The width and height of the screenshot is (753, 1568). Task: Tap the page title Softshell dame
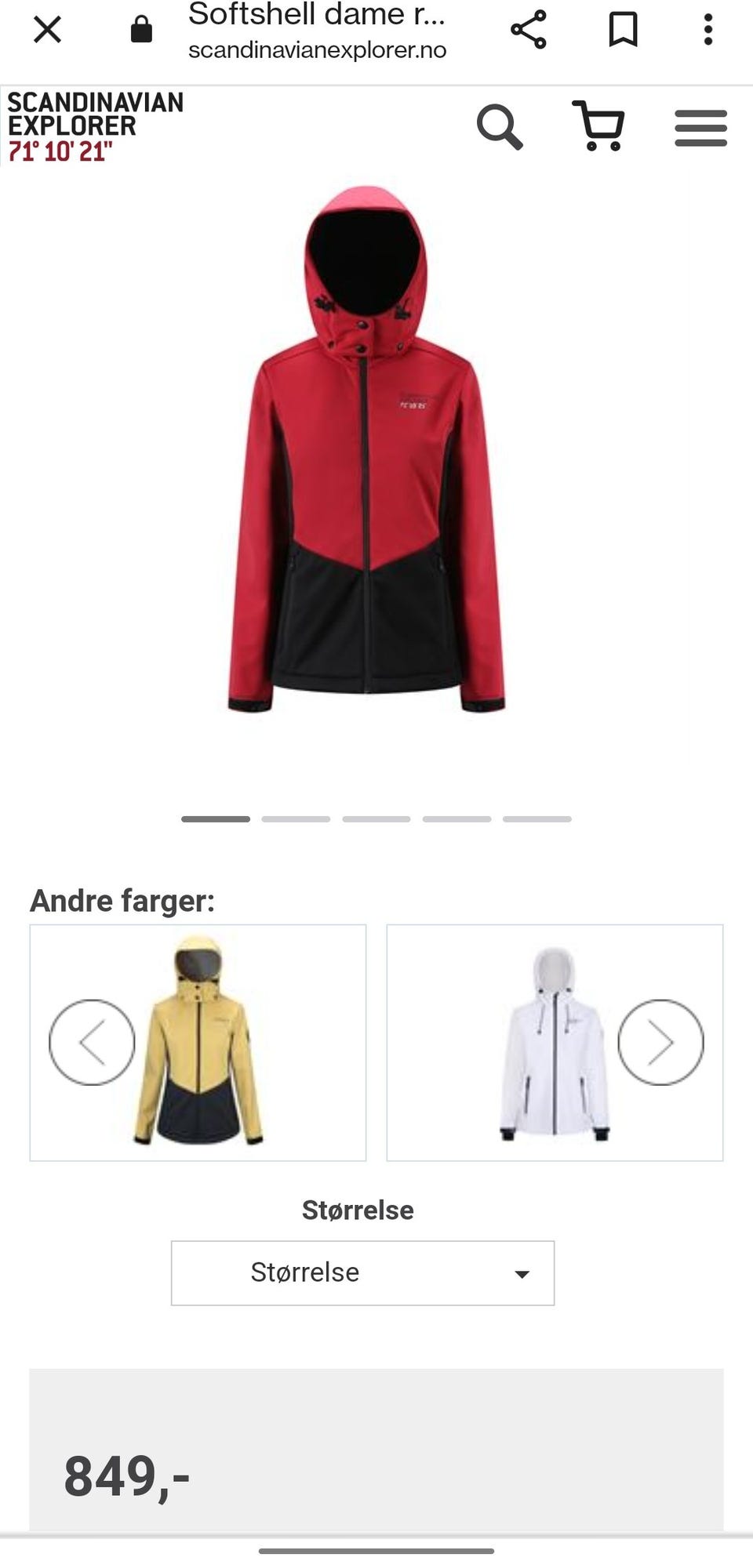(317, 14)
